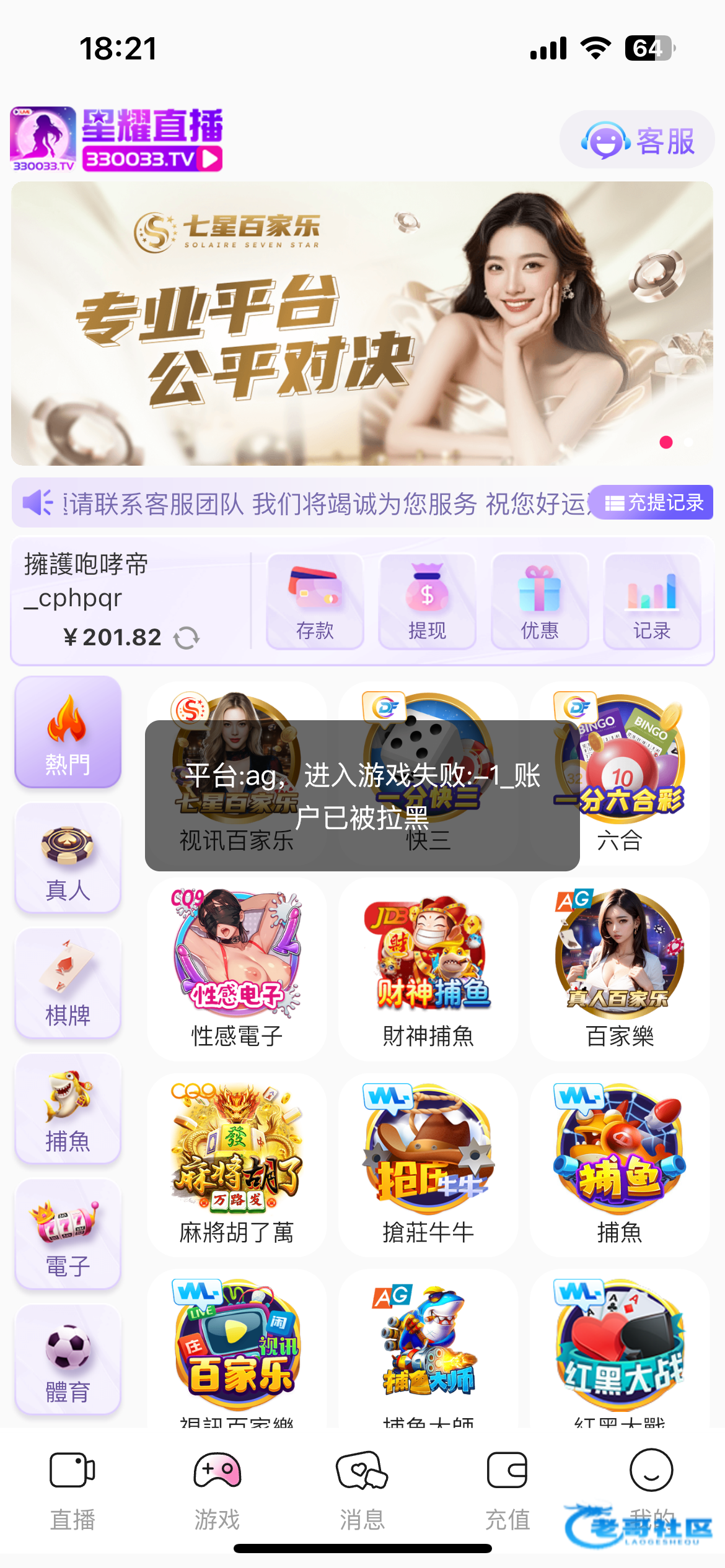725x1568 pixels.
Task: Refresh the account balance
Action: click(x=187, y=638)
